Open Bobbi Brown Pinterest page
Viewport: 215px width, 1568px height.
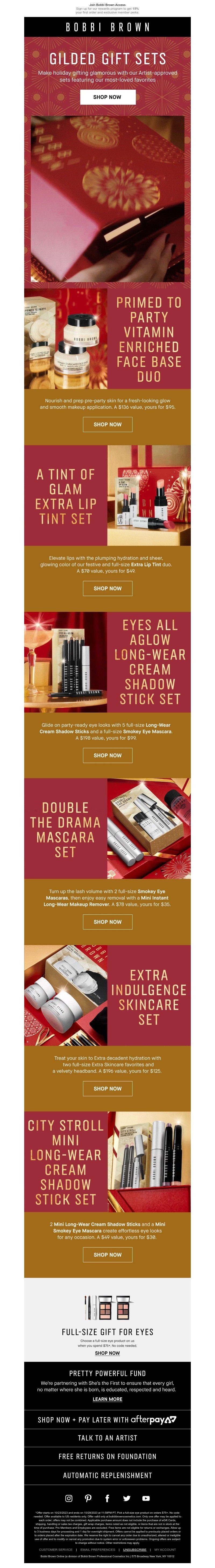88,1498
